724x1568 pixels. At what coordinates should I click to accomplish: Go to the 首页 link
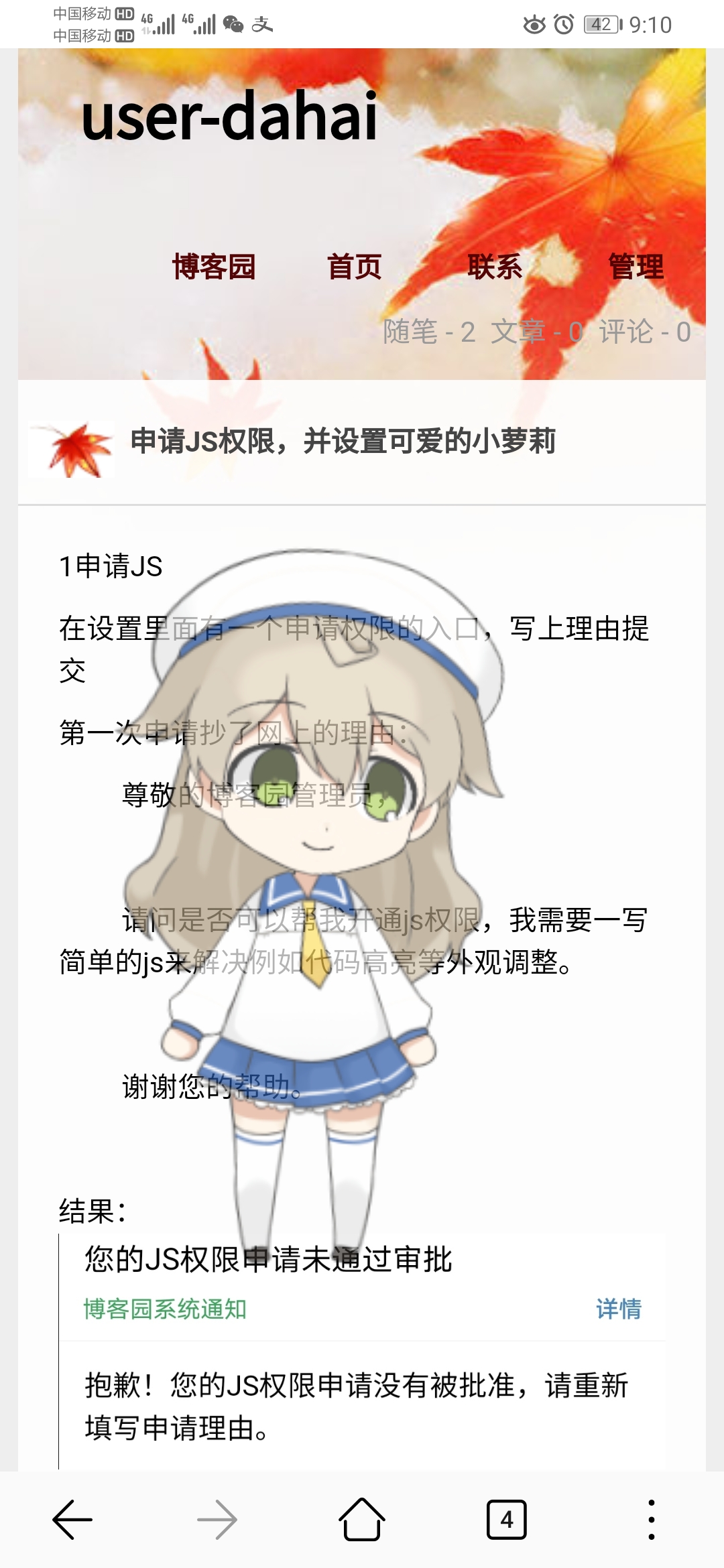point(354,267)
